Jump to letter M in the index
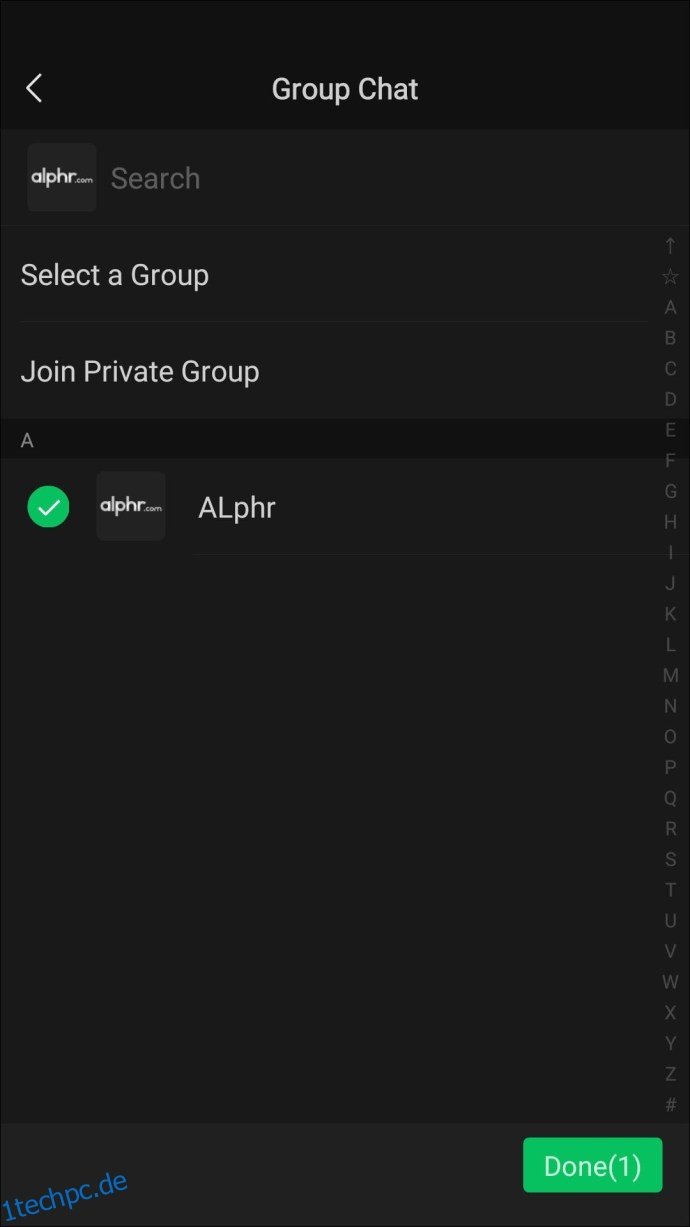Screen dimensions: 690x1227 pos(670,675)
